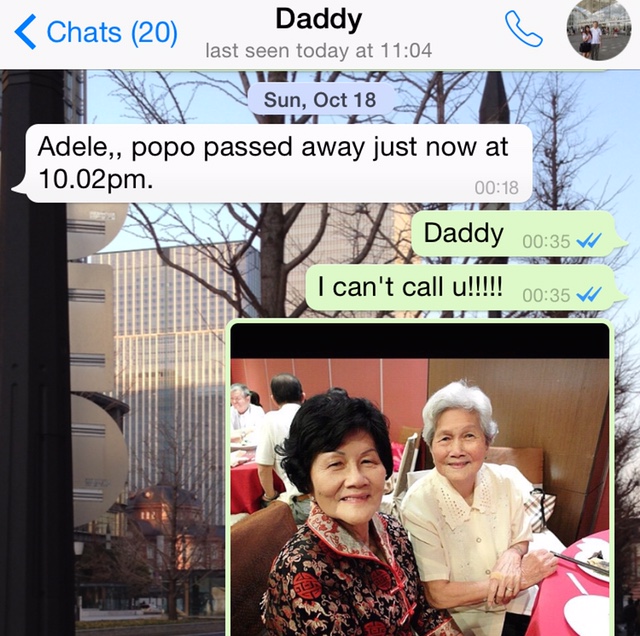Open Daddy's profile picture
The height and width of the screenshot is (636, 640).
pos(598,30)
